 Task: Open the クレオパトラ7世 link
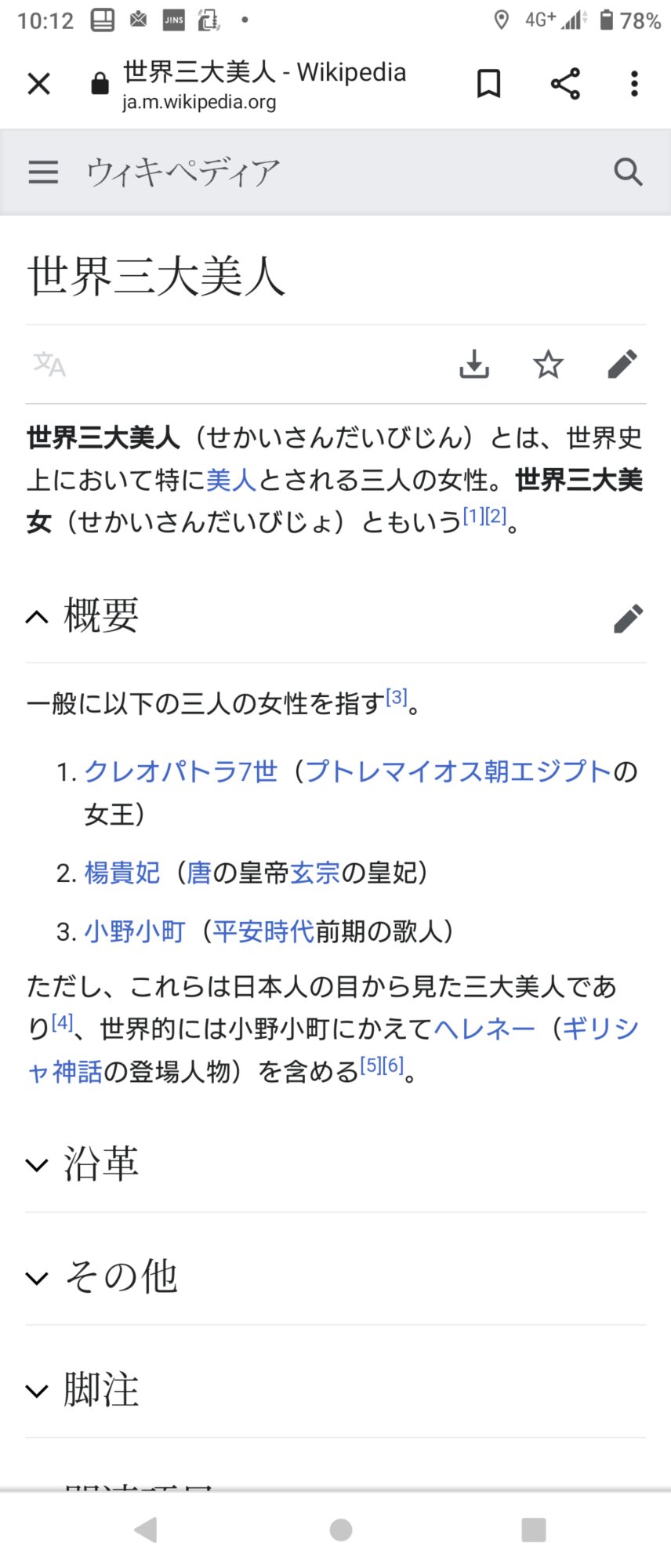[x=180, y=771]
